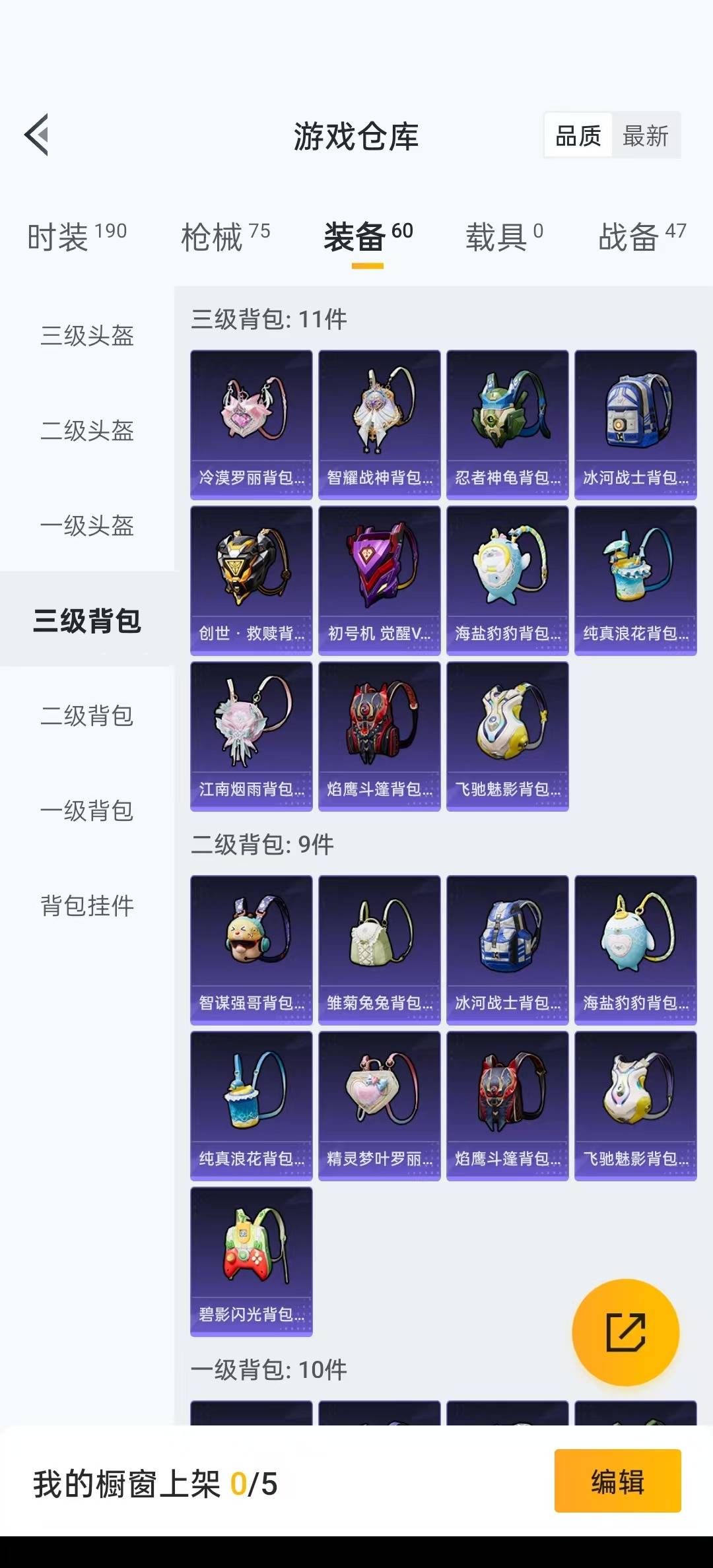Switch to the 载具 tab
713x1568 pixels.
point(504,237)
